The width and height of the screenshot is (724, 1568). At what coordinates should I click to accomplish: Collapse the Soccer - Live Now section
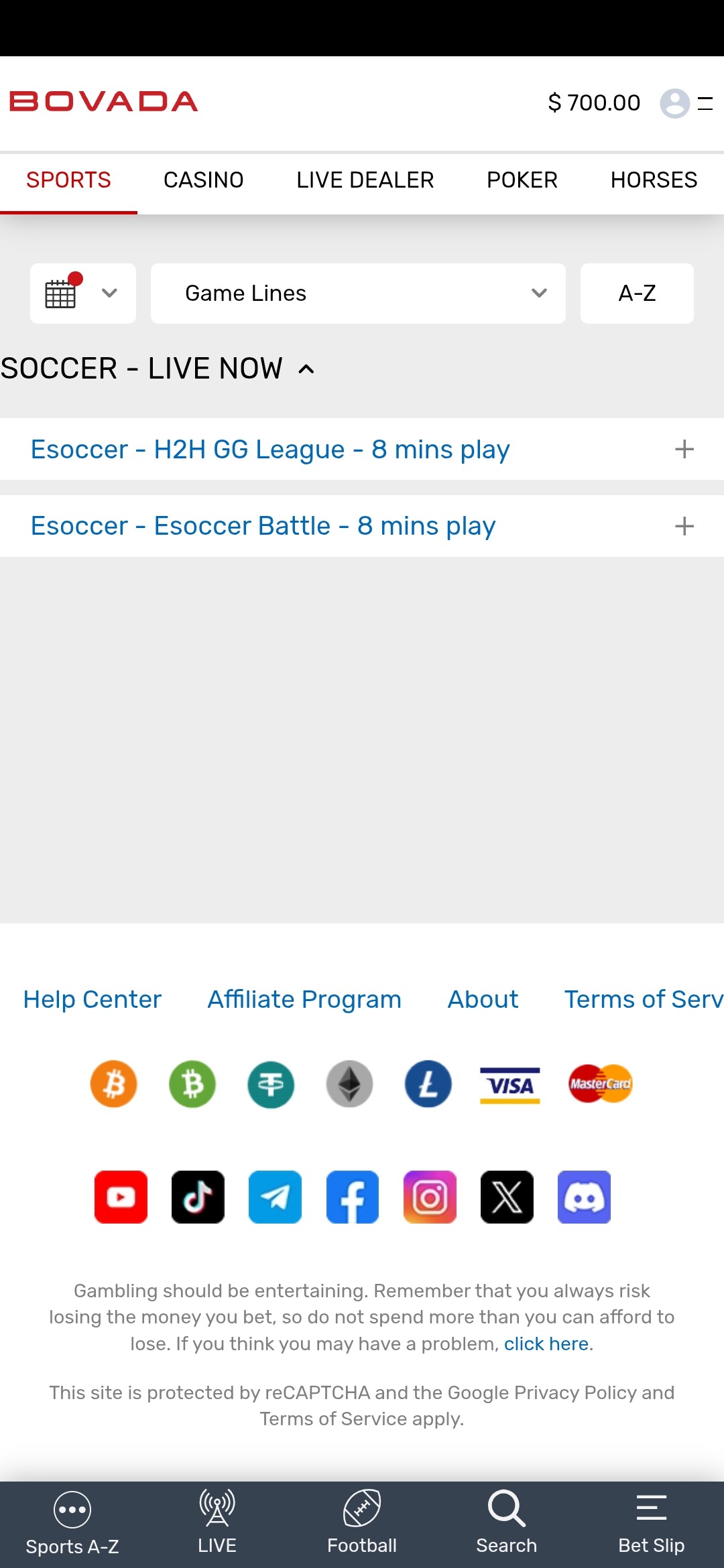pyautogui.click(x=306, y=369)
